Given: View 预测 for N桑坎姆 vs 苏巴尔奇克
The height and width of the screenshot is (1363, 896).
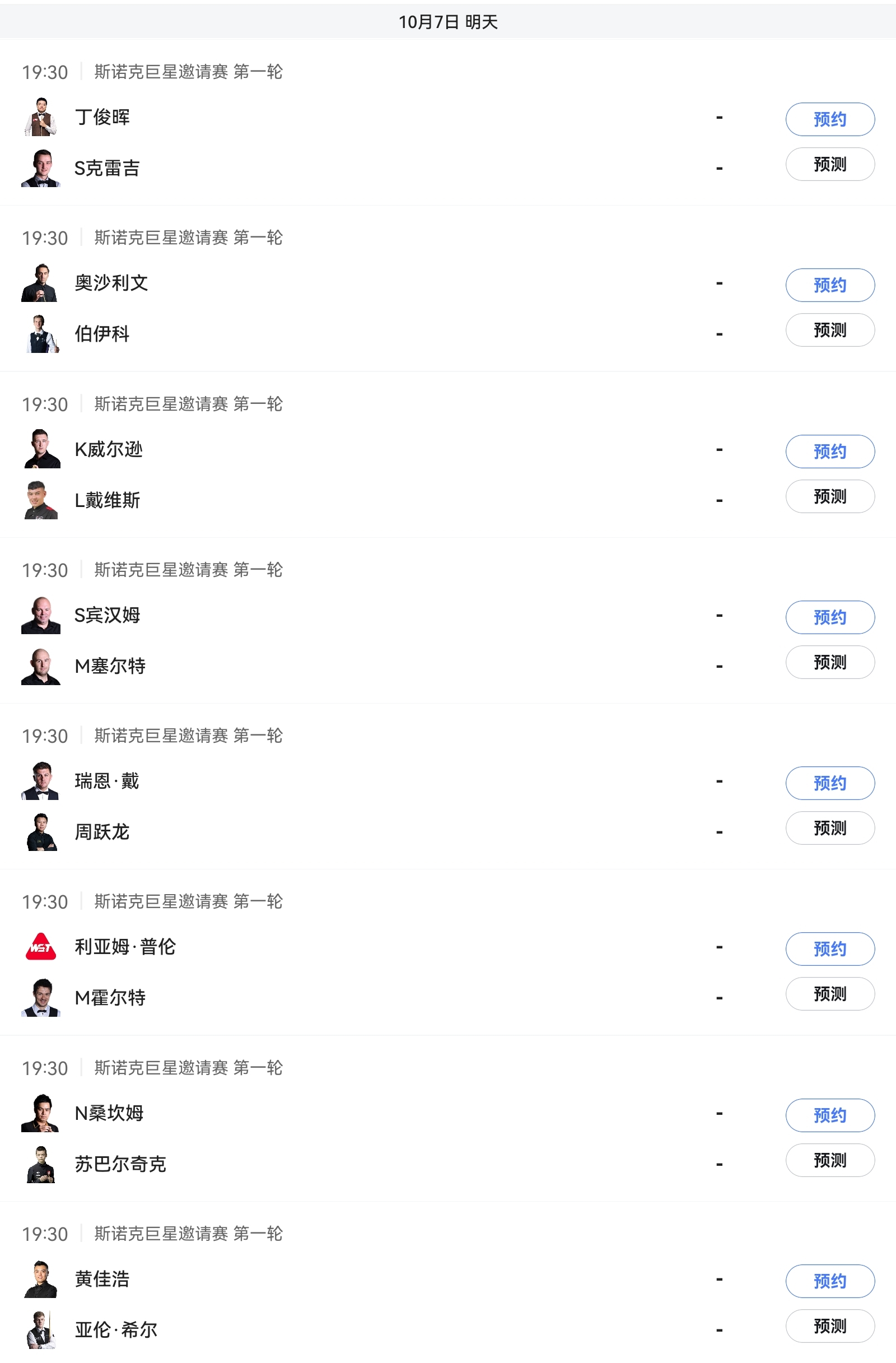Looking at the screenshot, I should coord(829,1160).
